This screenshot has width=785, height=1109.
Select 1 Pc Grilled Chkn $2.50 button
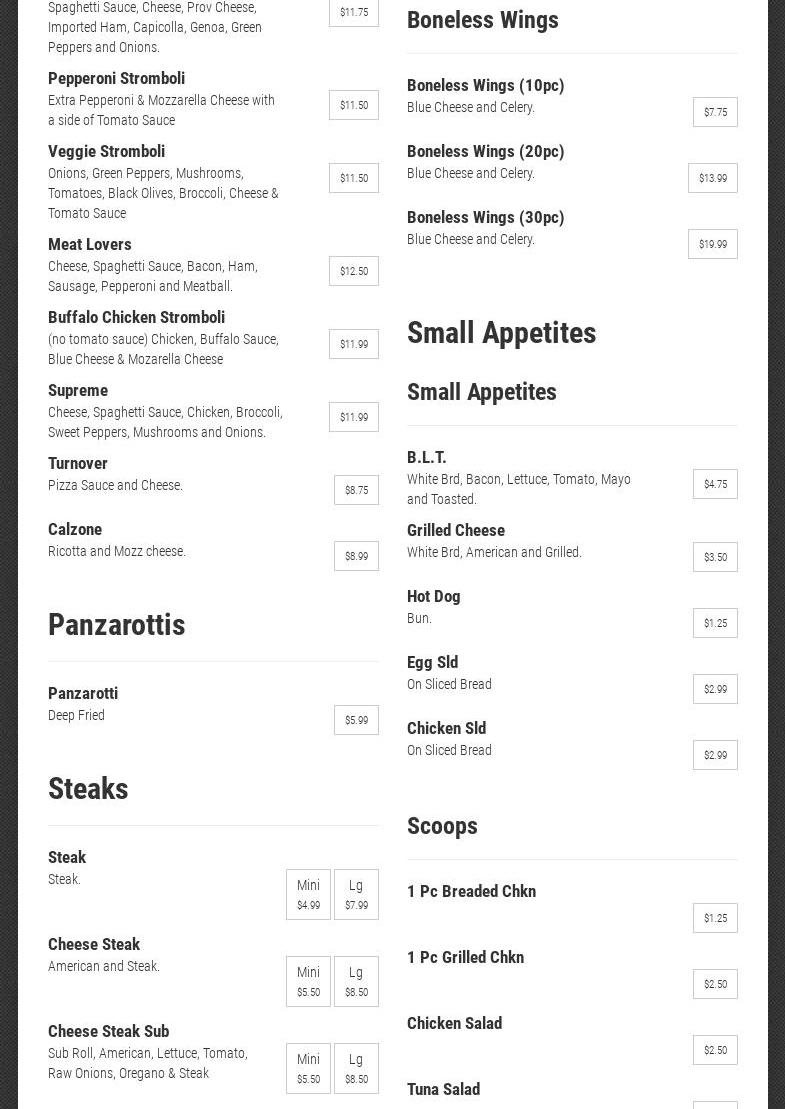tap(715, 984)
